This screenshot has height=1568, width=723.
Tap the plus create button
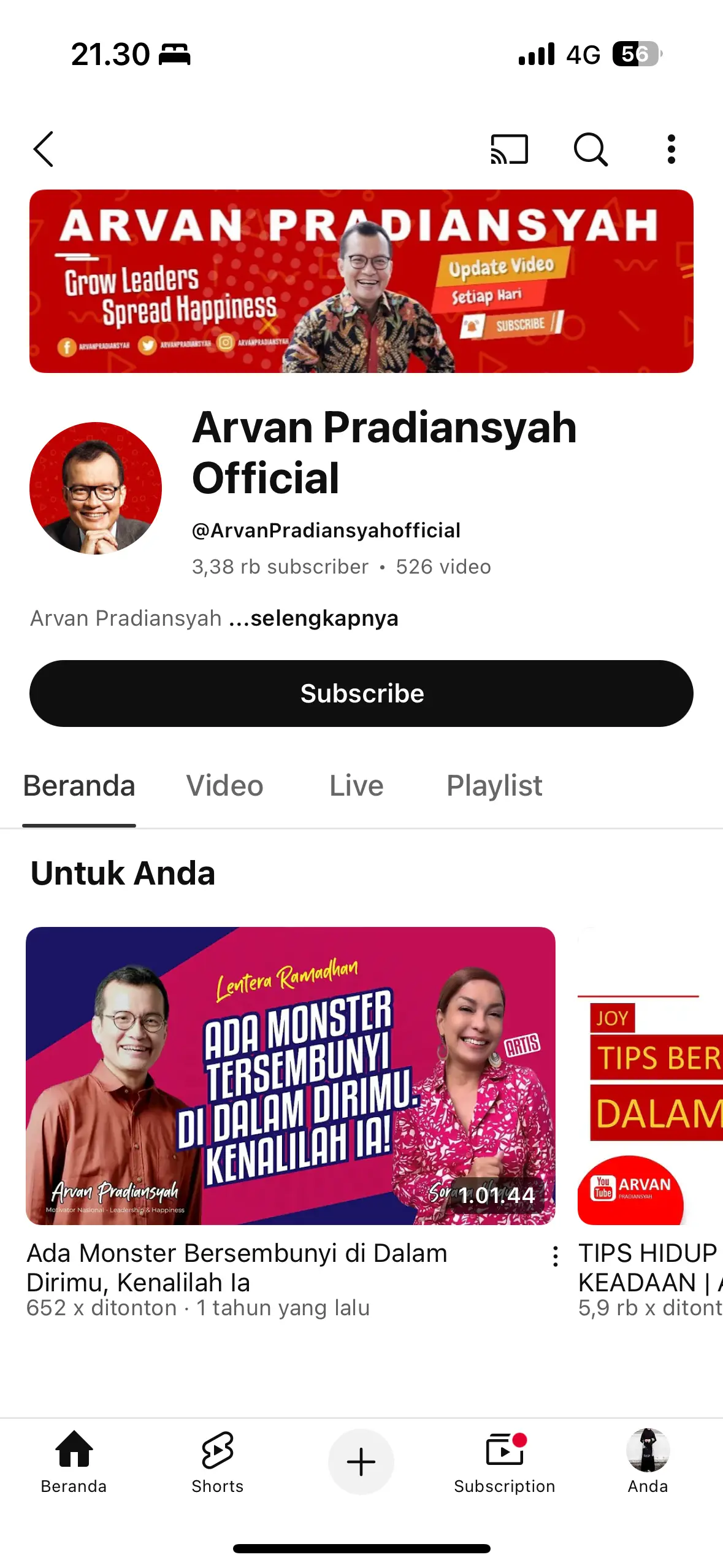coord(361,1461)
